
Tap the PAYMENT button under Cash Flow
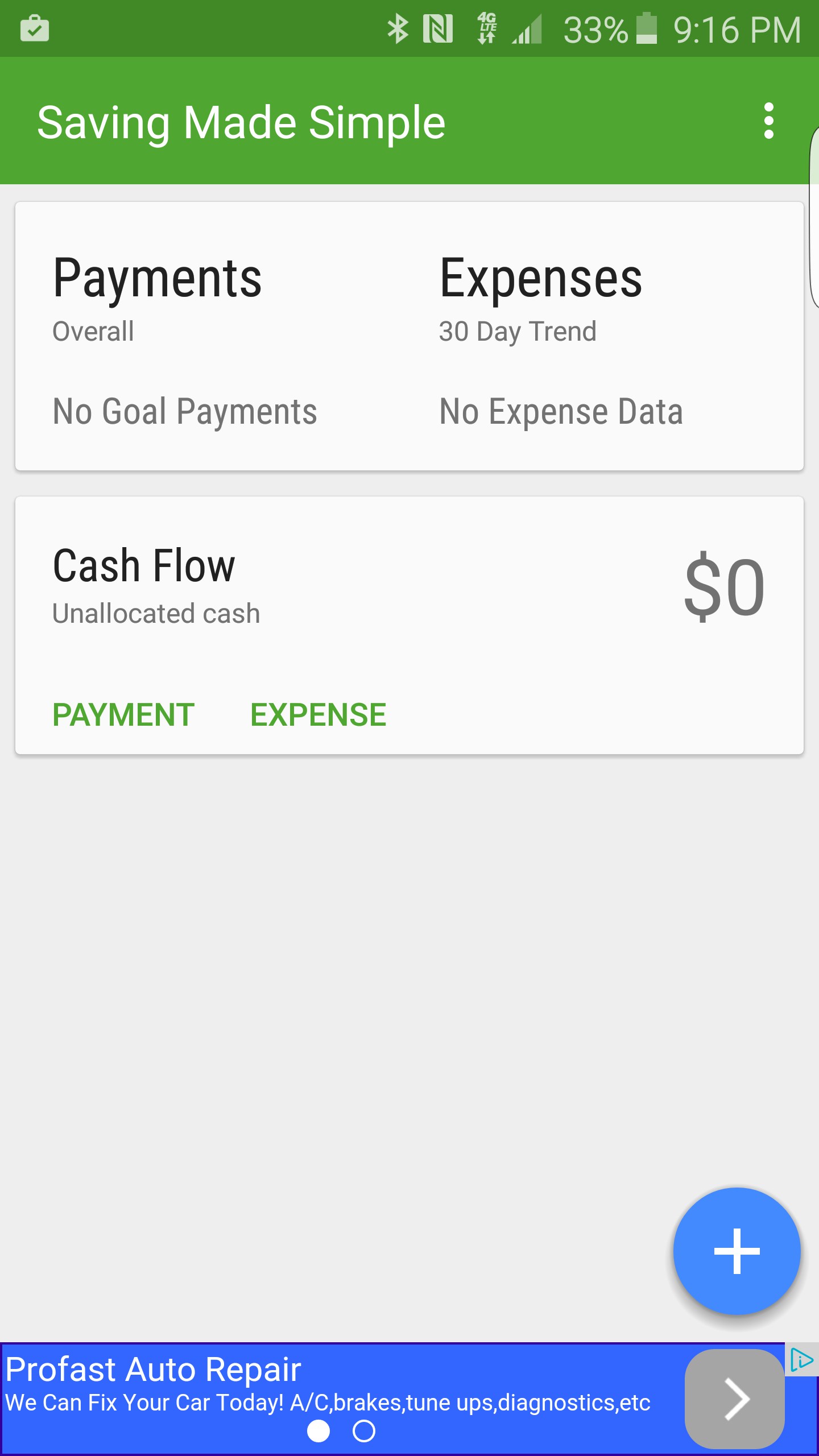coord(123,714)
